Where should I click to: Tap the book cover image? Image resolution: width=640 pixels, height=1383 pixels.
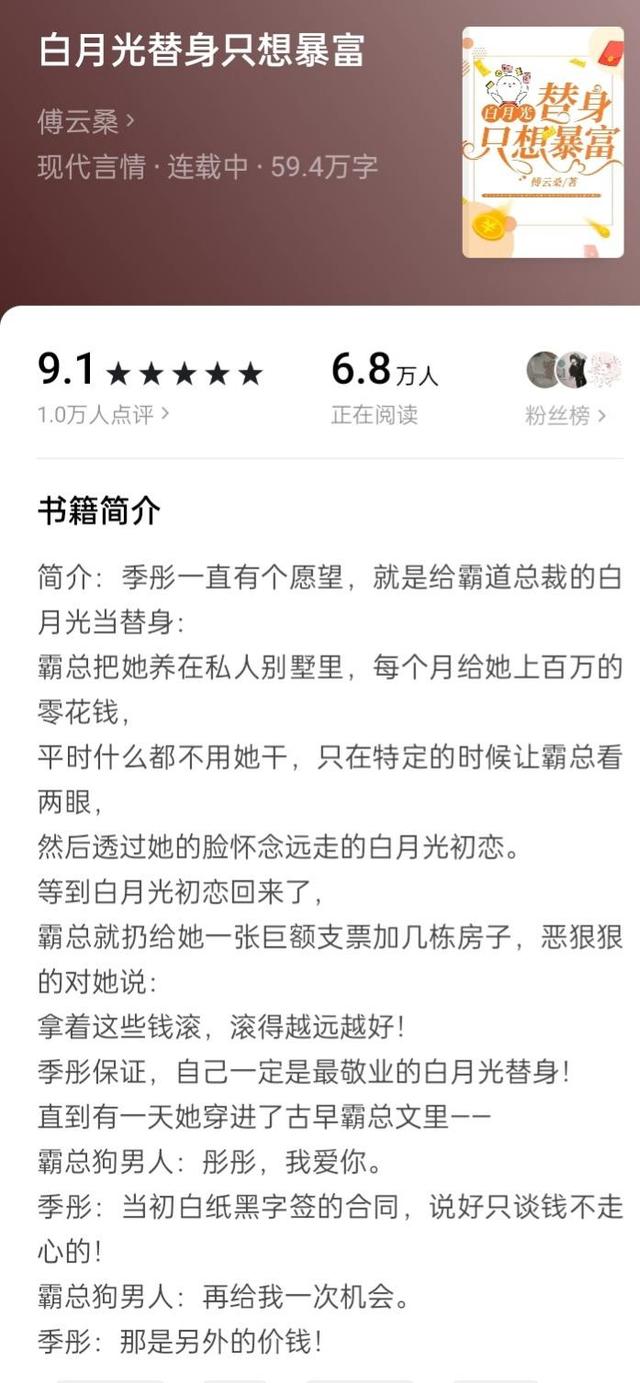[x=541, y=142]
